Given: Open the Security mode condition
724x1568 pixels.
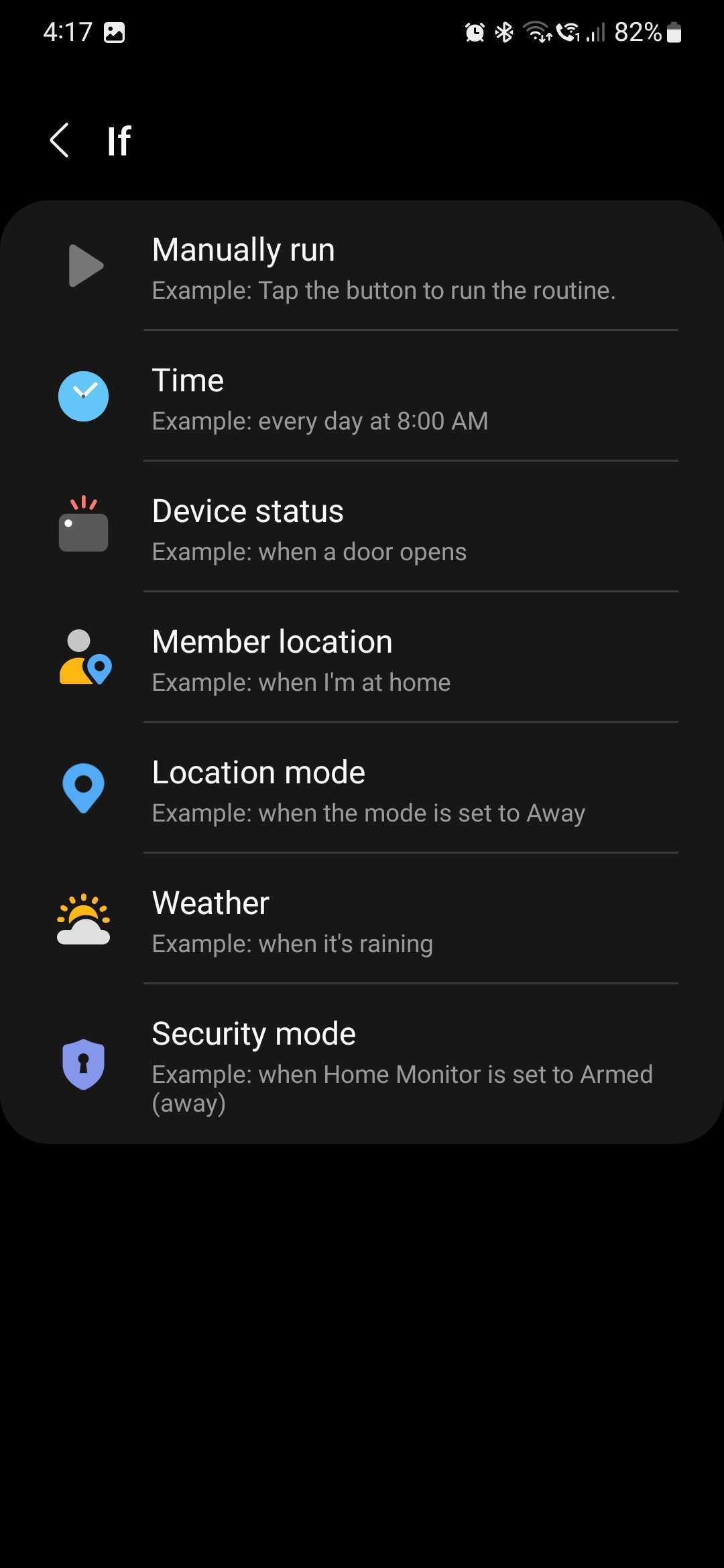Looking at the screenshot, I should click(362, 1064).
